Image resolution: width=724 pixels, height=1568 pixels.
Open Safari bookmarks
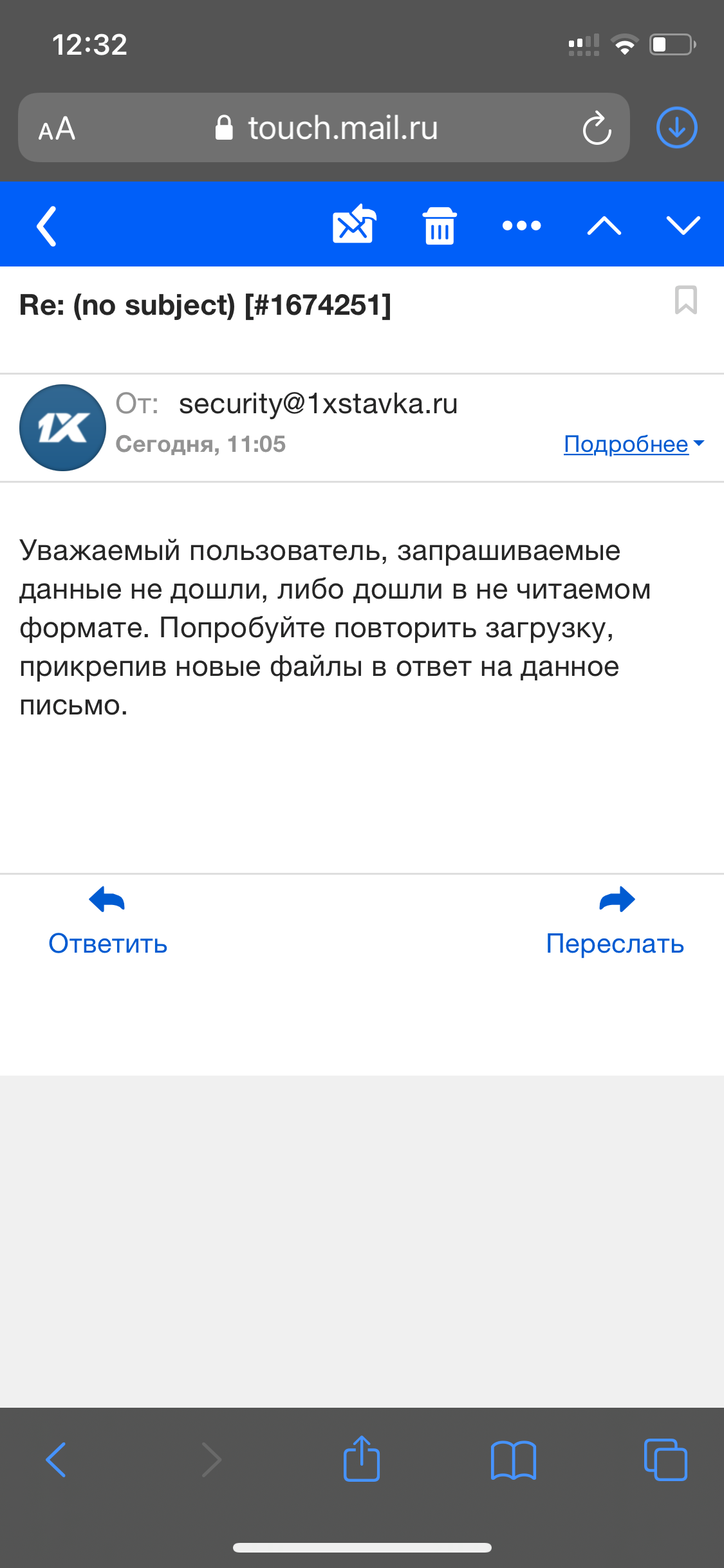tap(513, 1460)
